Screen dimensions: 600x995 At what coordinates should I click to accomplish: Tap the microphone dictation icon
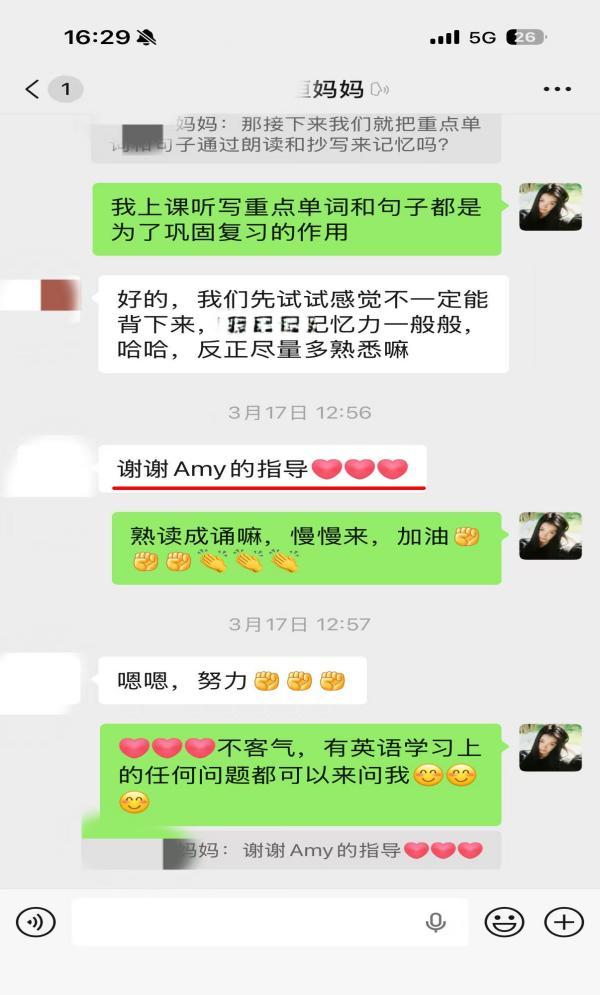[x=435, y=922]
